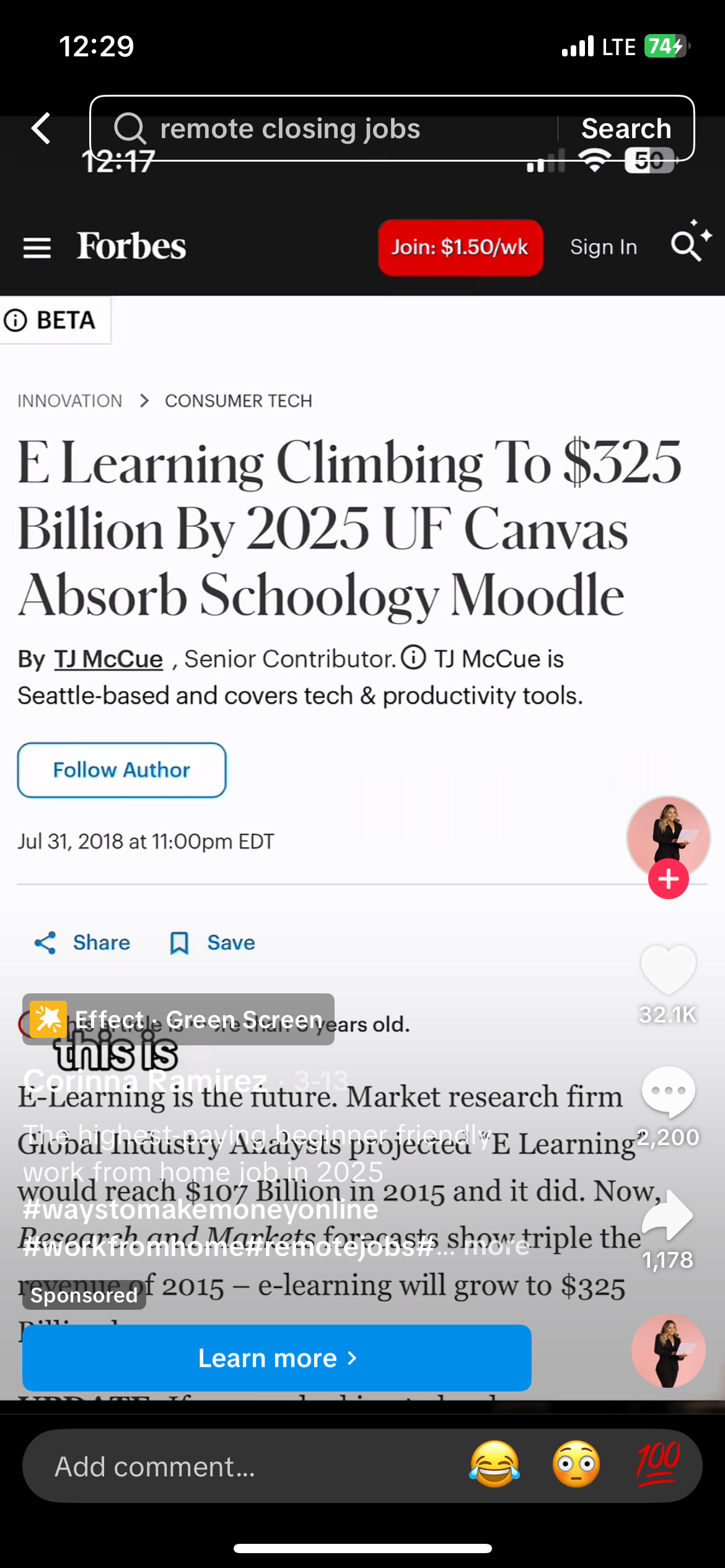Open the comments bubble
The image size is (725, 1568).
(x=668, y=1092)
